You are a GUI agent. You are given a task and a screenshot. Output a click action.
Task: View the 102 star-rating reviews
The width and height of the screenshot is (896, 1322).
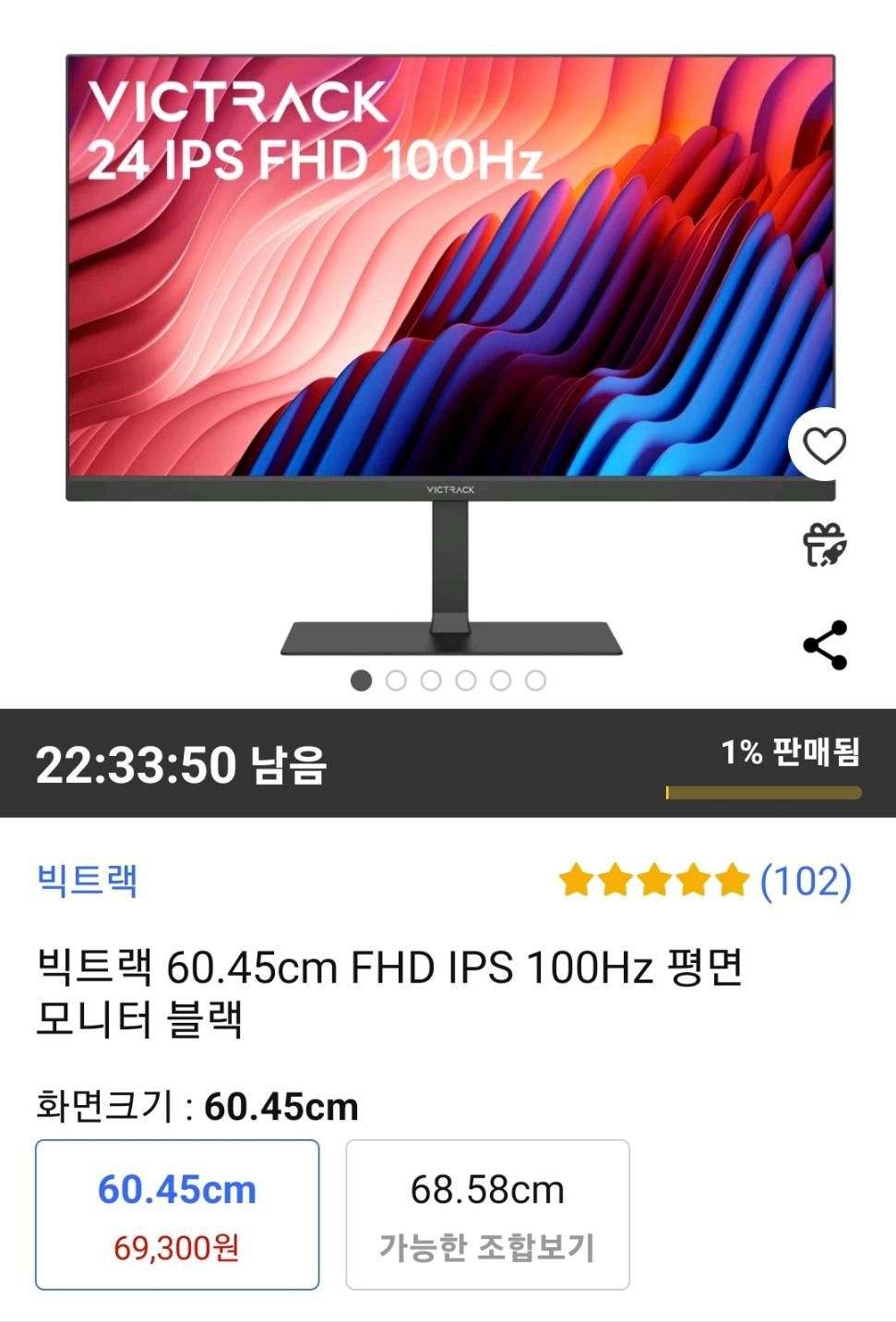click(x=705, y=881)
